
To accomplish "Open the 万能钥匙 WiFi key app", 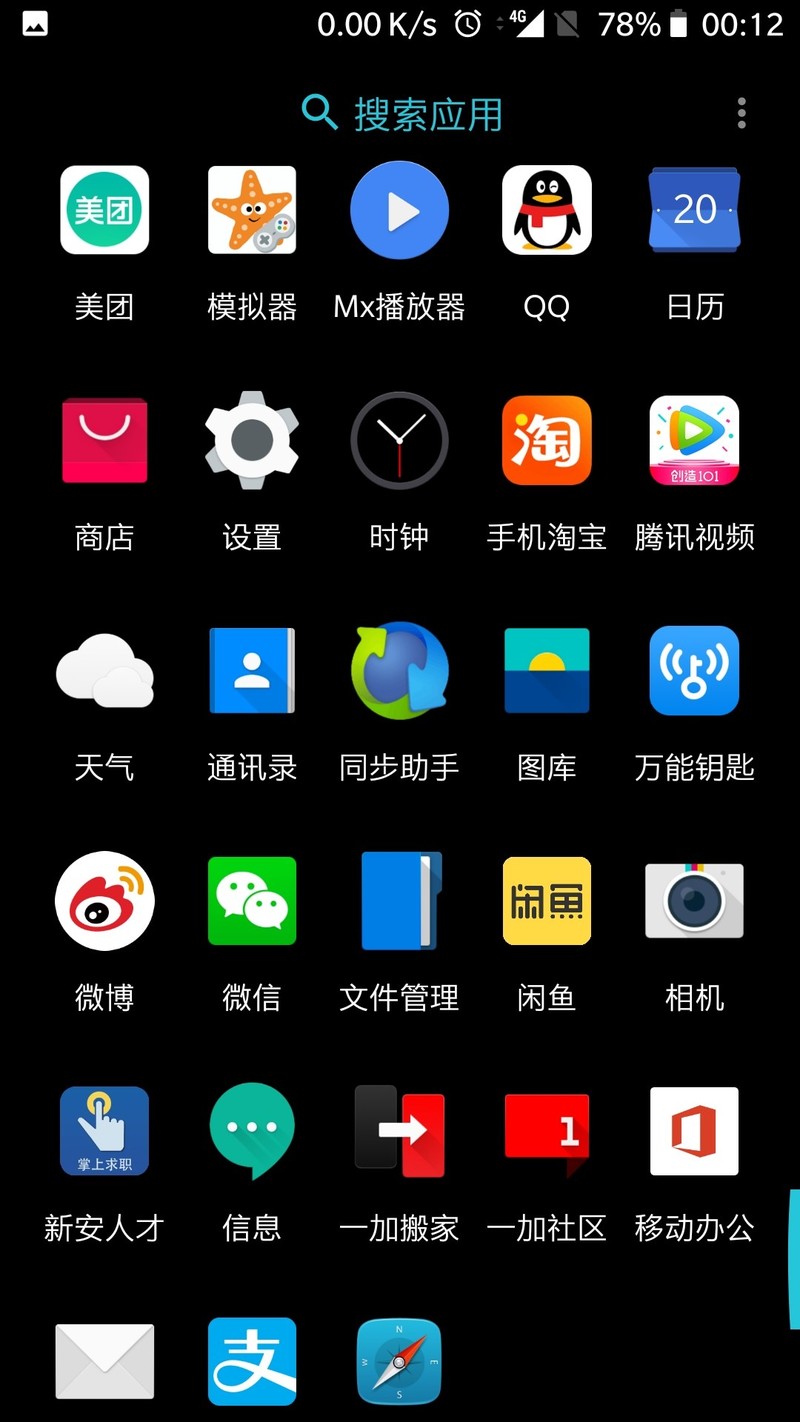I will pos(693,670).
